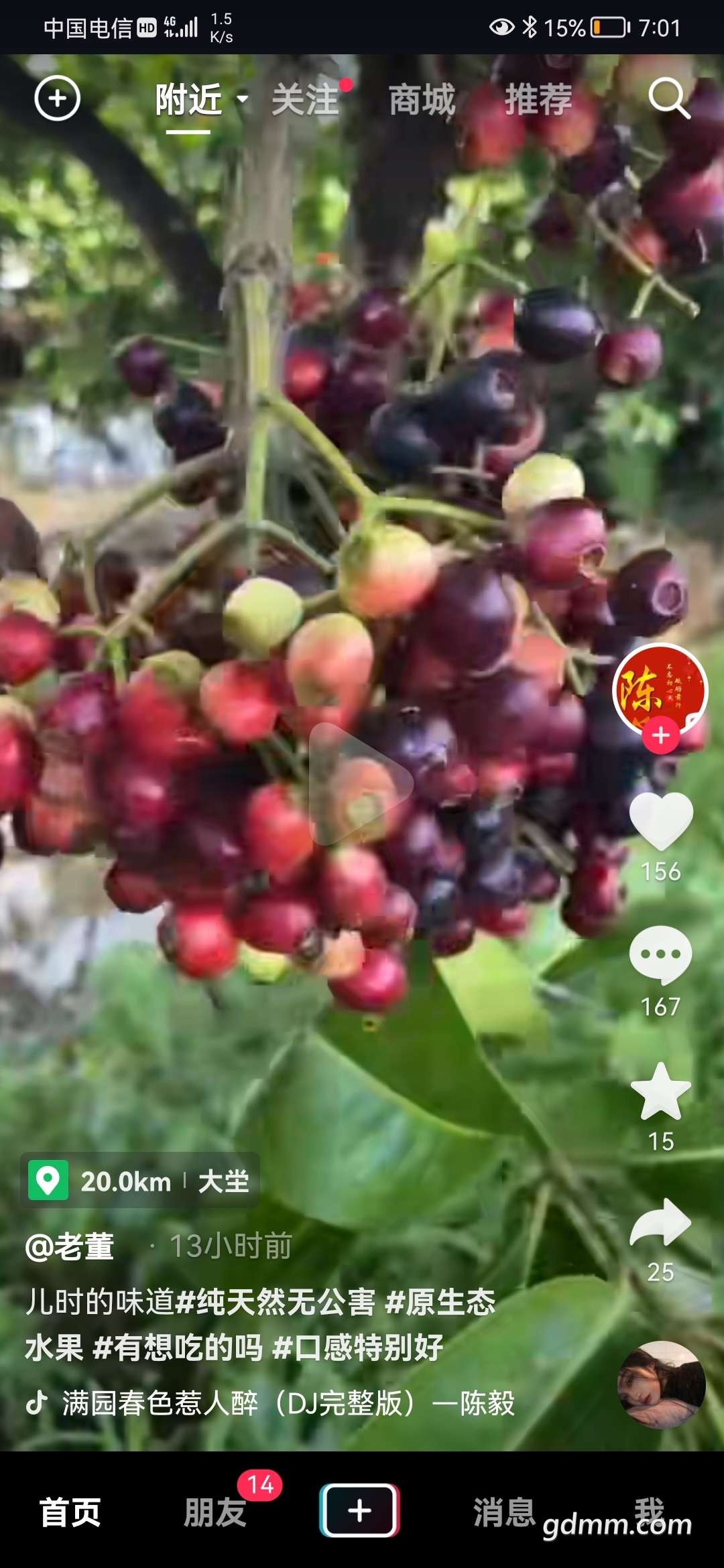Open the 满园春色惹人醉 music track
Viewport: 724px width, 1568px height.
pyautogui.click(x=288, y=1402)
